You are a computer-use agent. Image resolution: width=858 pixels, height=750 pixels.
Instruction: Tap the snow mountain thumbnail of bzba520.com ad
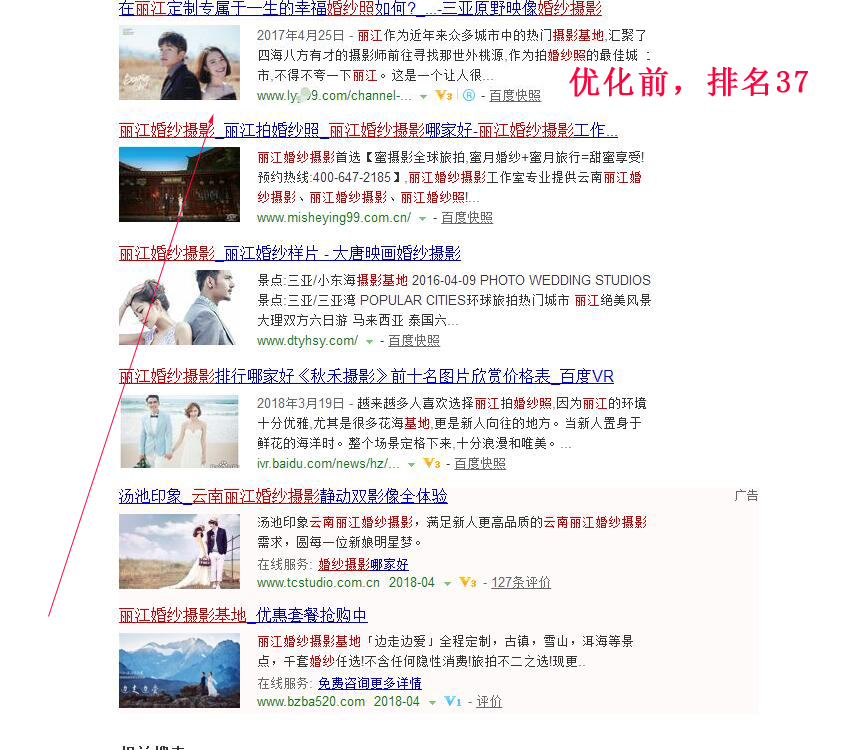pyautogui.click(x=179, y=670)
